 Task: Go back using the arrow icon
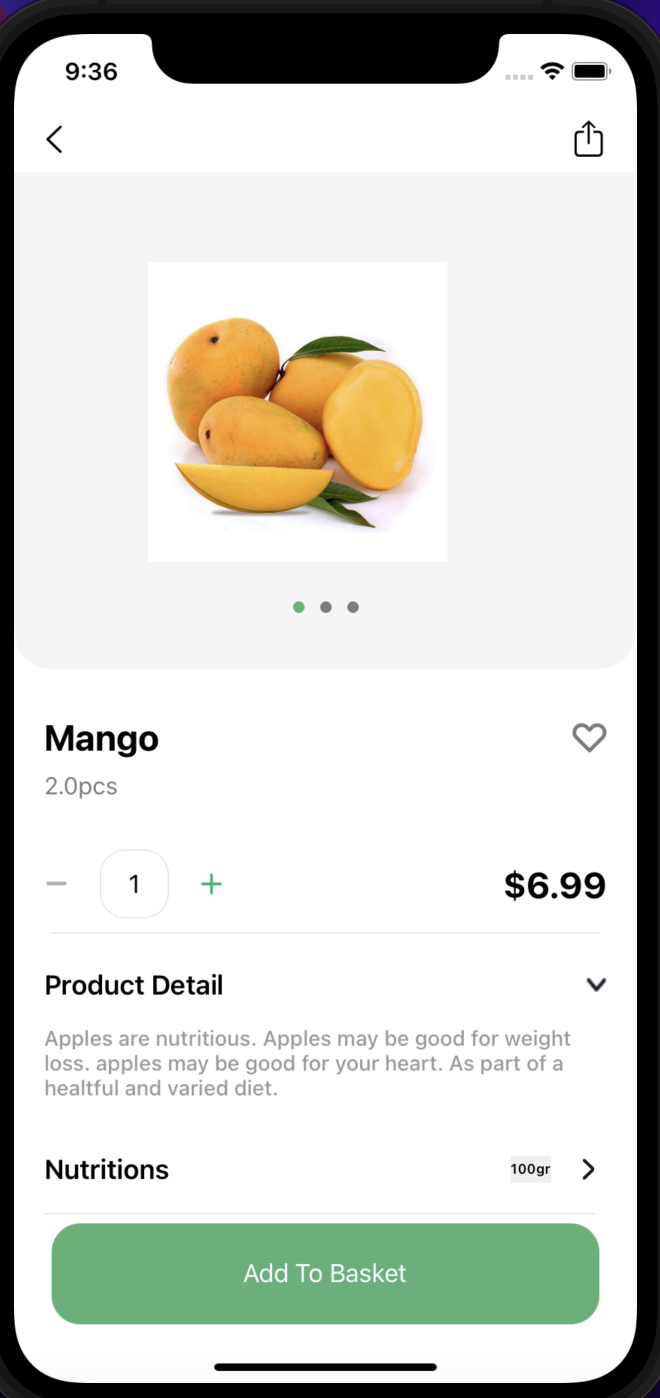pos(55,140)
